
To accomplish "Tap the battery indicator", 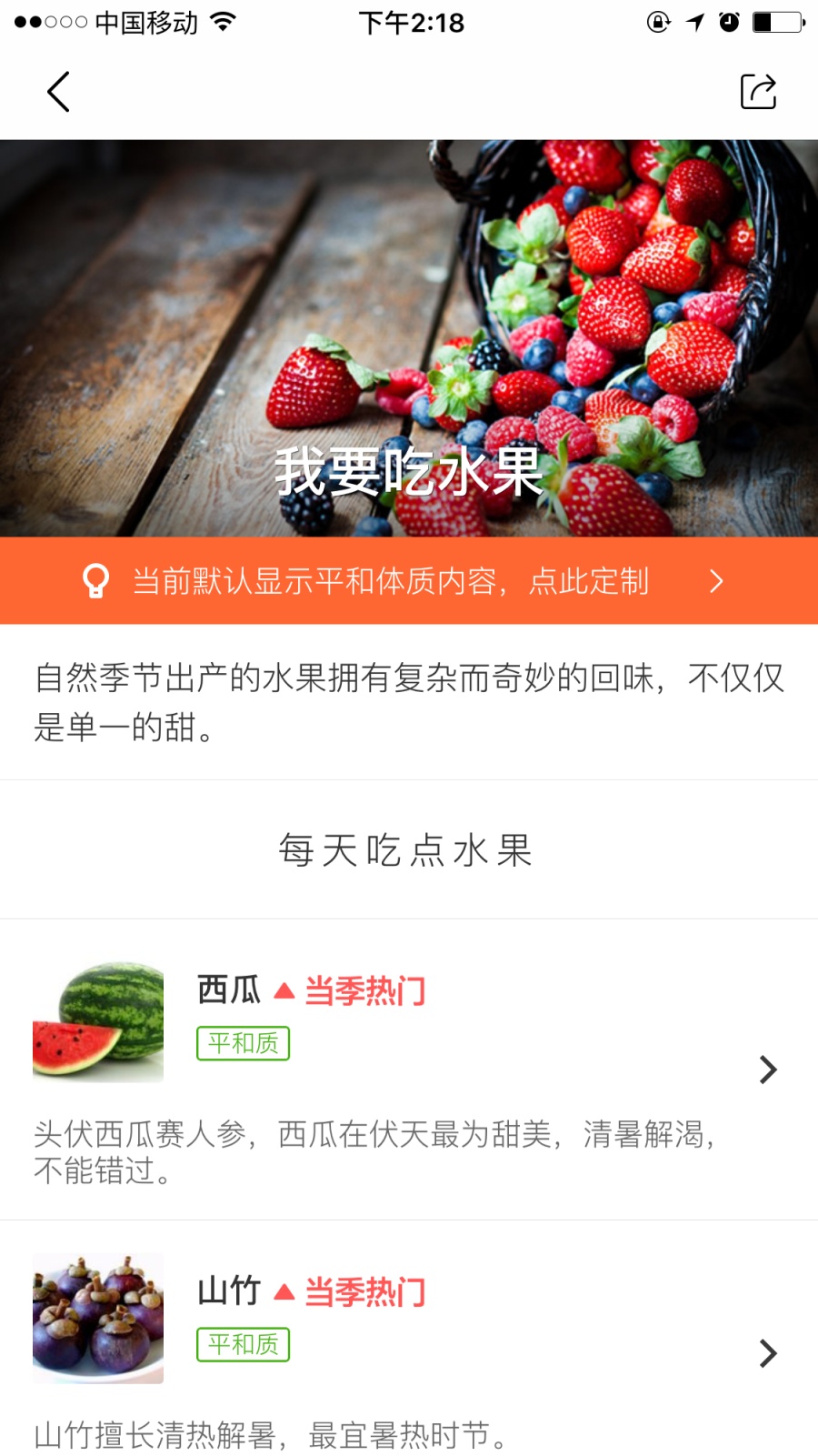I will pos(777,23).
